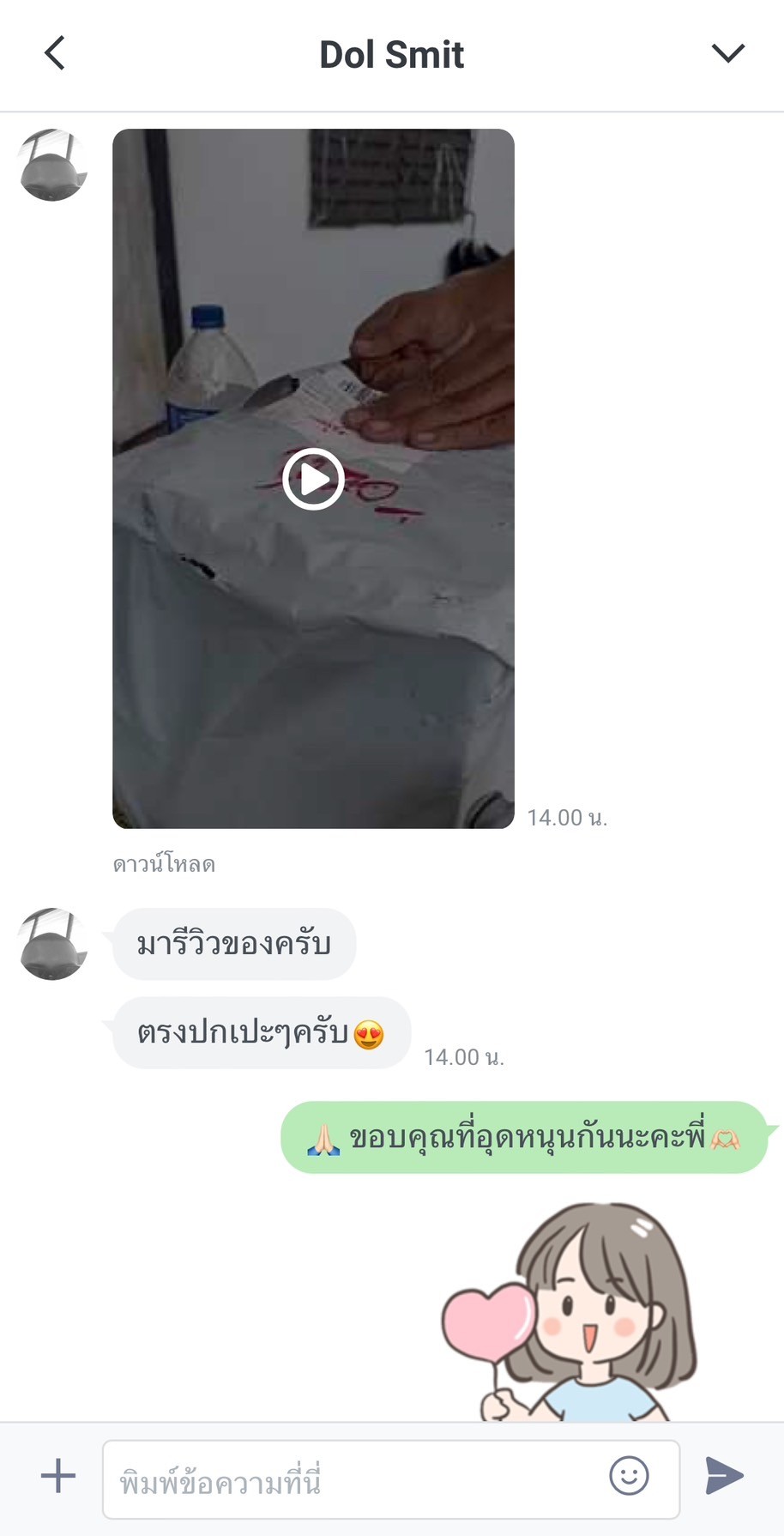Open Dol Smit's profile picture beside video
This screenshot has height=1536, width=784.
52,165
